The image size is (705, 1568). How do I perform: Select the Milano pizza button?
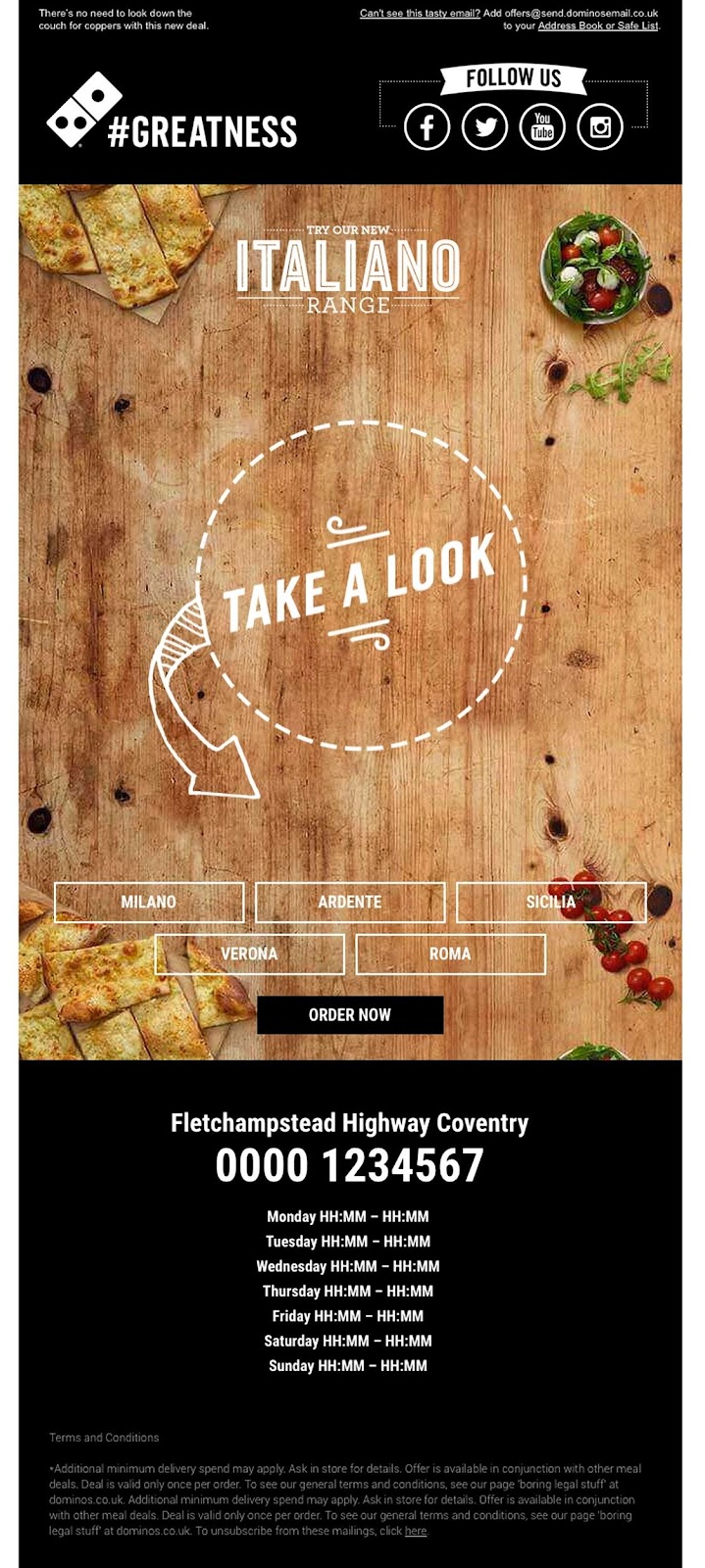click(149, 902)
